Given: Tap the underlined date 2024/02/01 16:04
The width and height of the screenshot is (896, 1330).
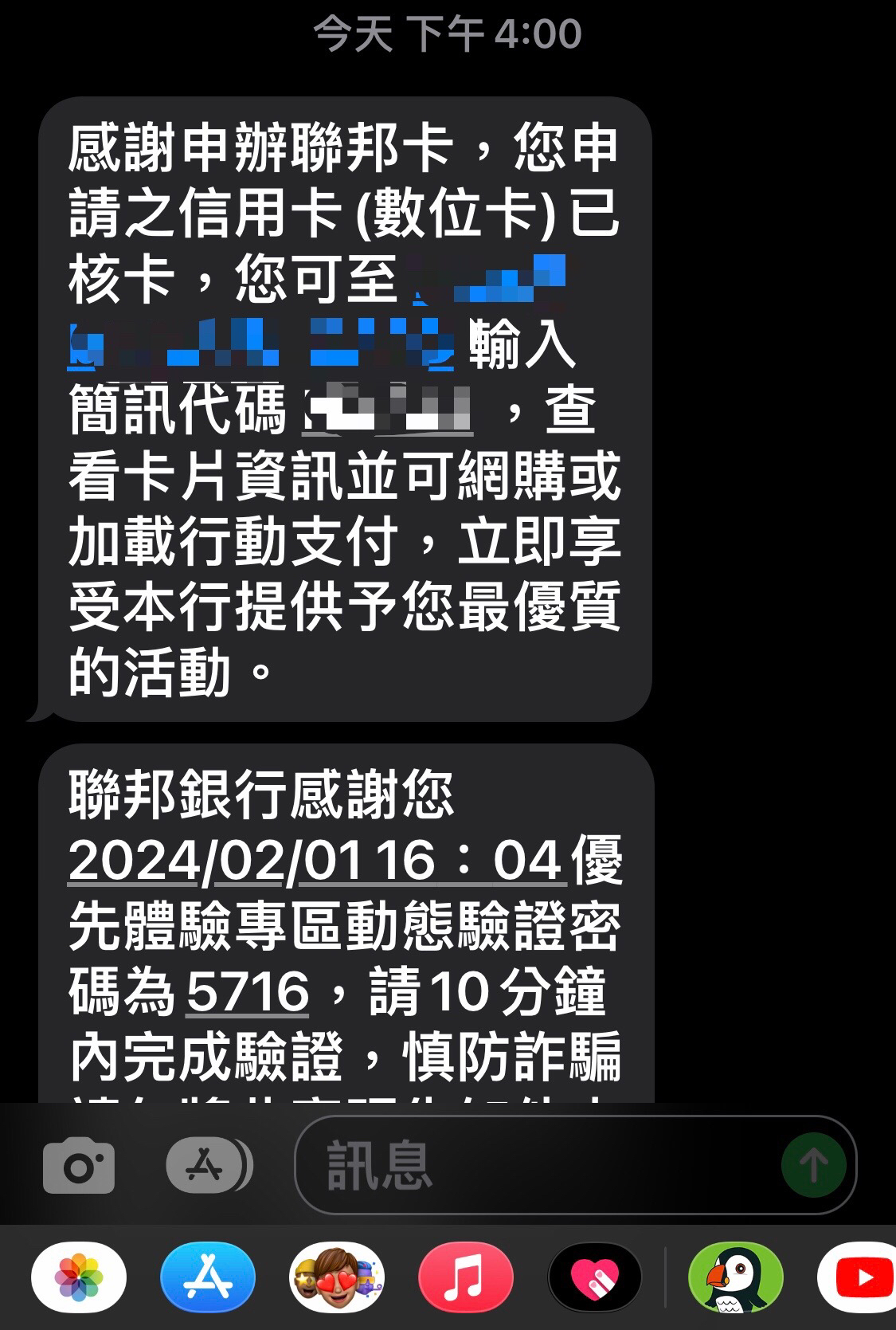Looking at the screenshot, I should pyautogui.click(x=317, y=861).
